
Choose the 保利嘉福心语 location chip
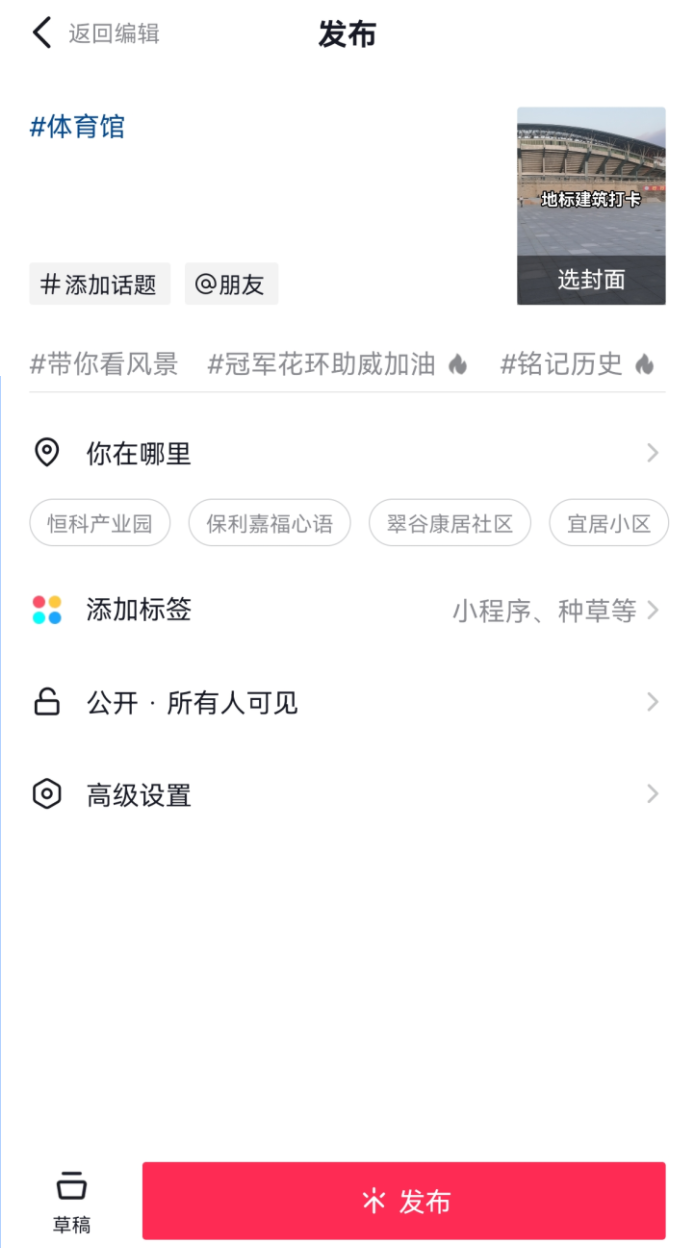[x=269, y=523]
